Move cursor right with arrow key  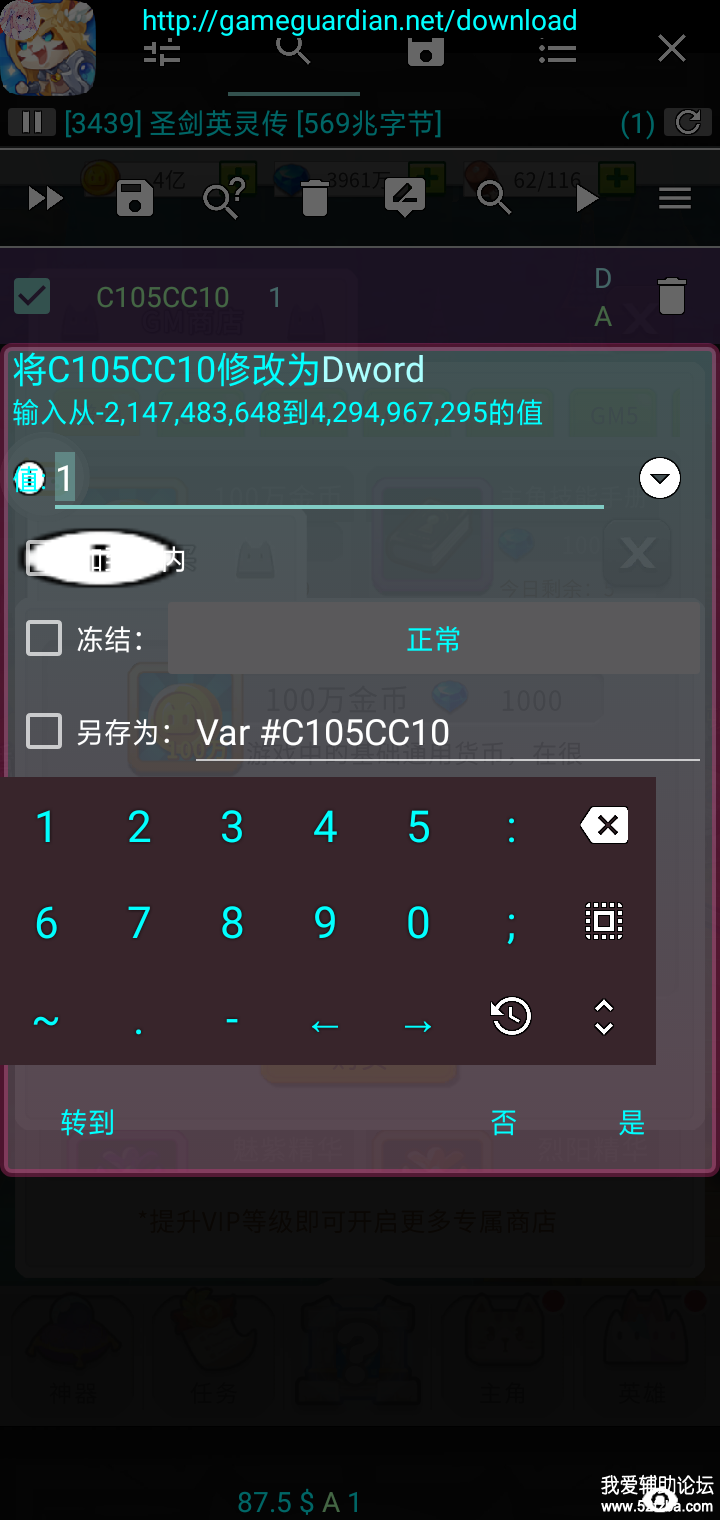coord(418,1025)
